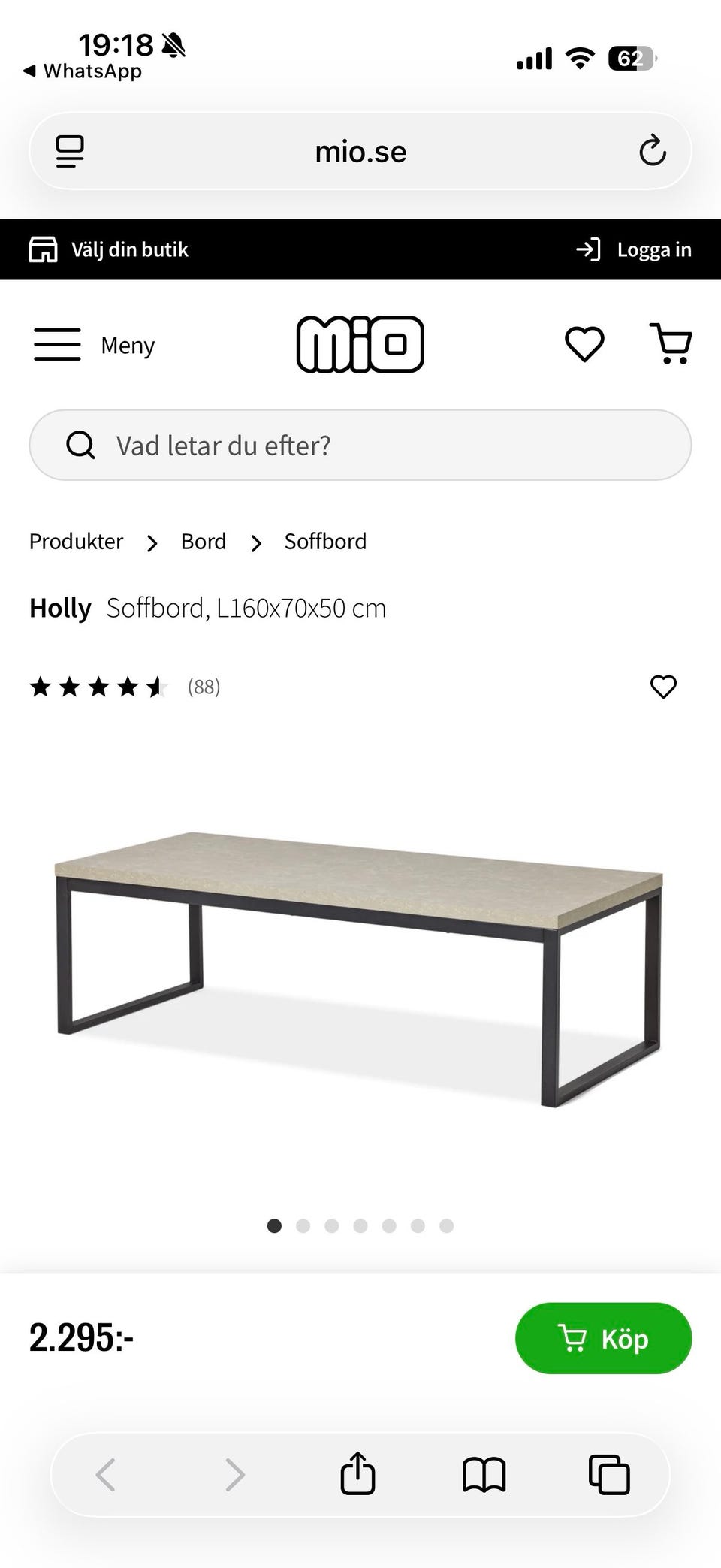Select Soffbord in the breadcrumb
This screenshot has height=1568, width=721.
point(324,541)
